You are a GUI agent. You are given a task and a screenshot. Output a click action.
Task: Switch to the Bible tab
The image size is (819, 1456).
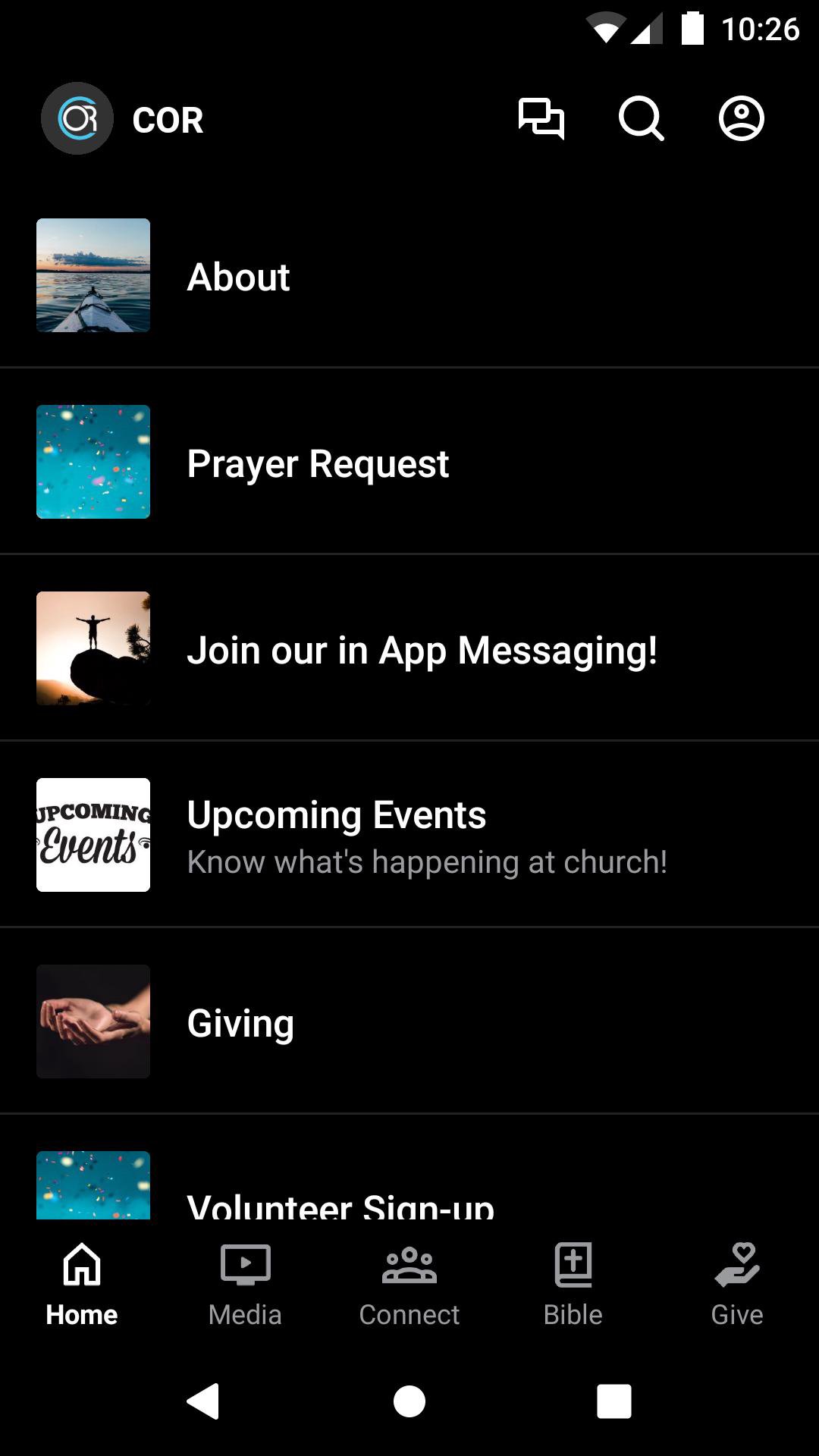coord(573,1283)
